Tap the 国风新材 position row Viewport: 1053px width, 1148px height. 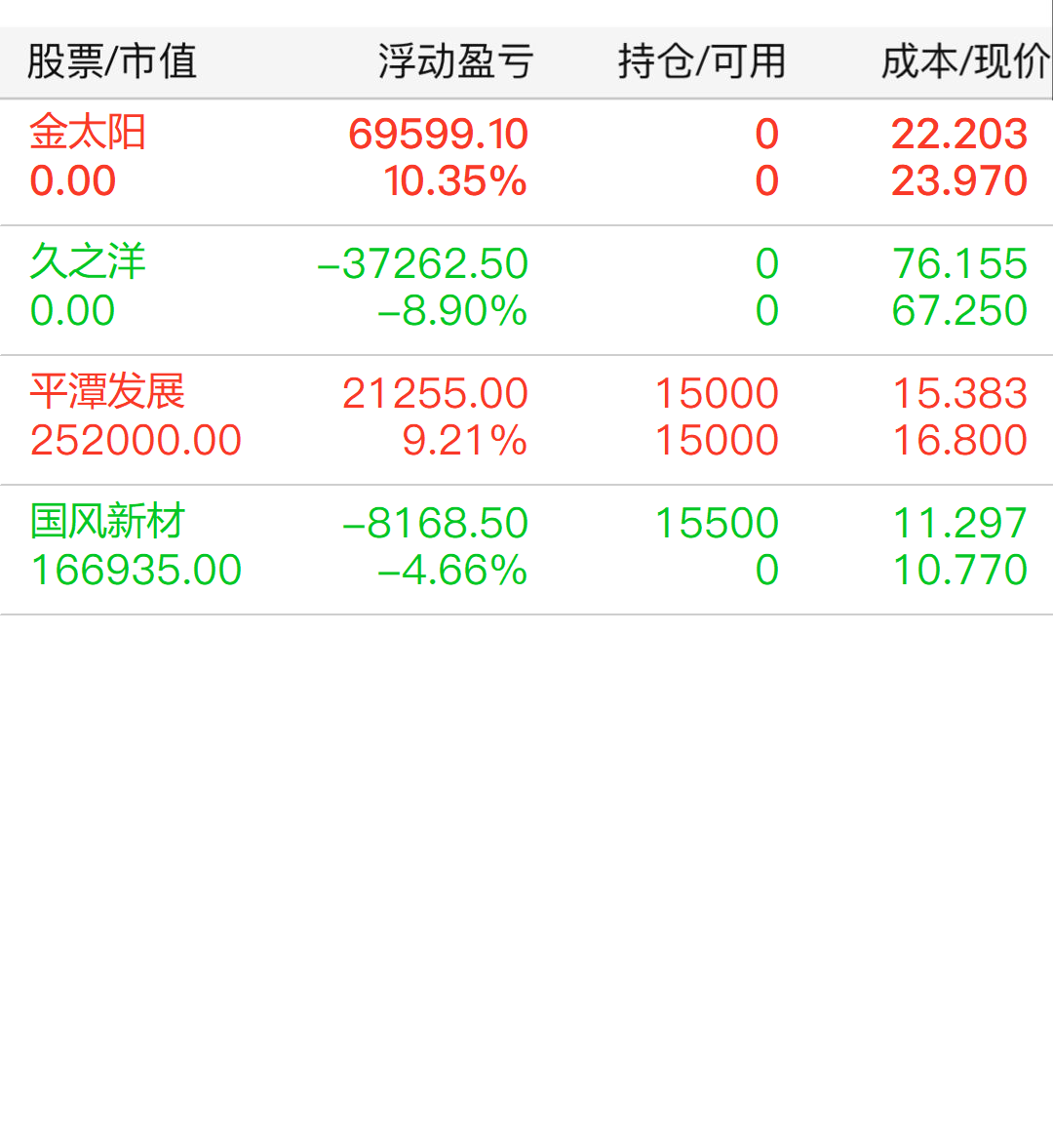(526, 547)
